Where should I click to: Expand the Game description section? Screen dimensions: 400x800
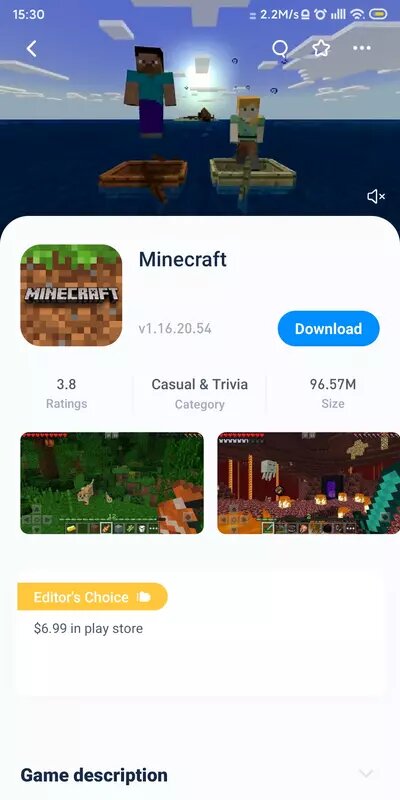coord(366,773)
